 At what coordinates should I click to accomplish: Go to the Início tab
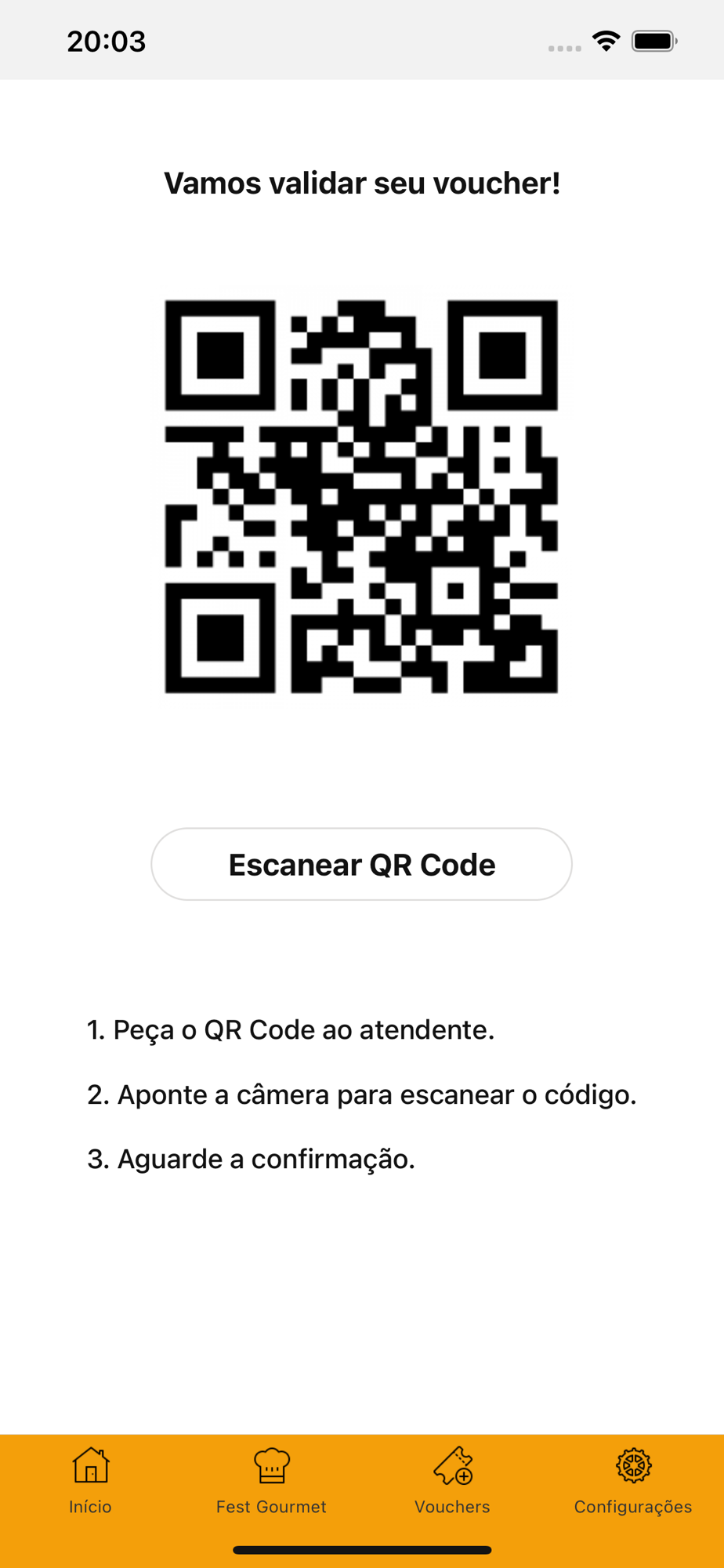click(x=90, y=1481)
